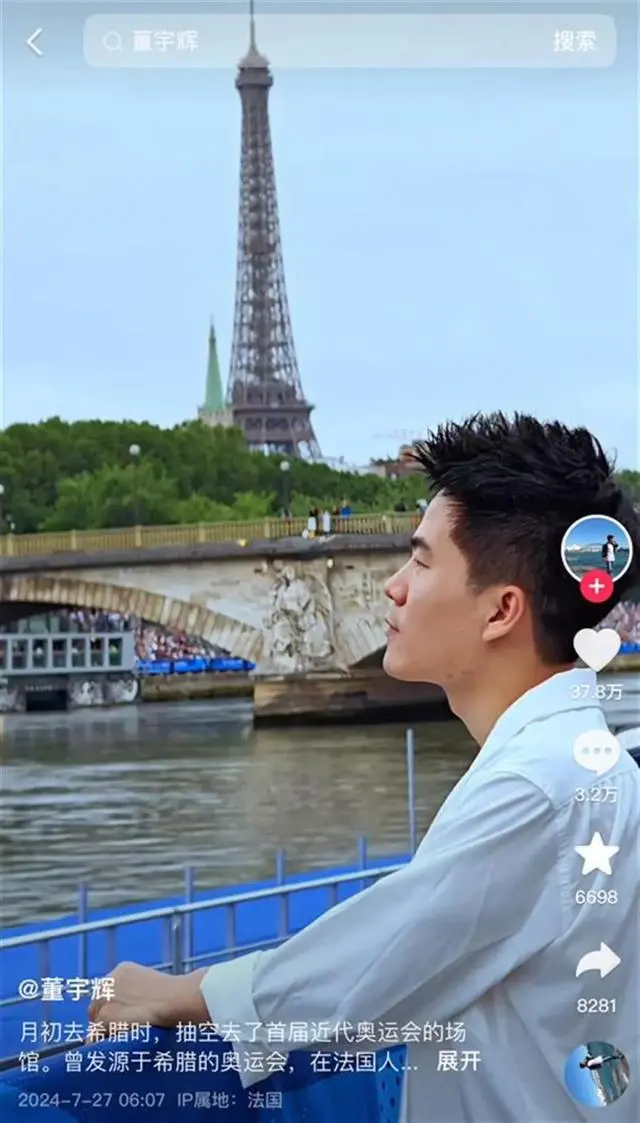640x1123 pixels.
Task: Share the video with the arrow icon
Action: [597, 961]
